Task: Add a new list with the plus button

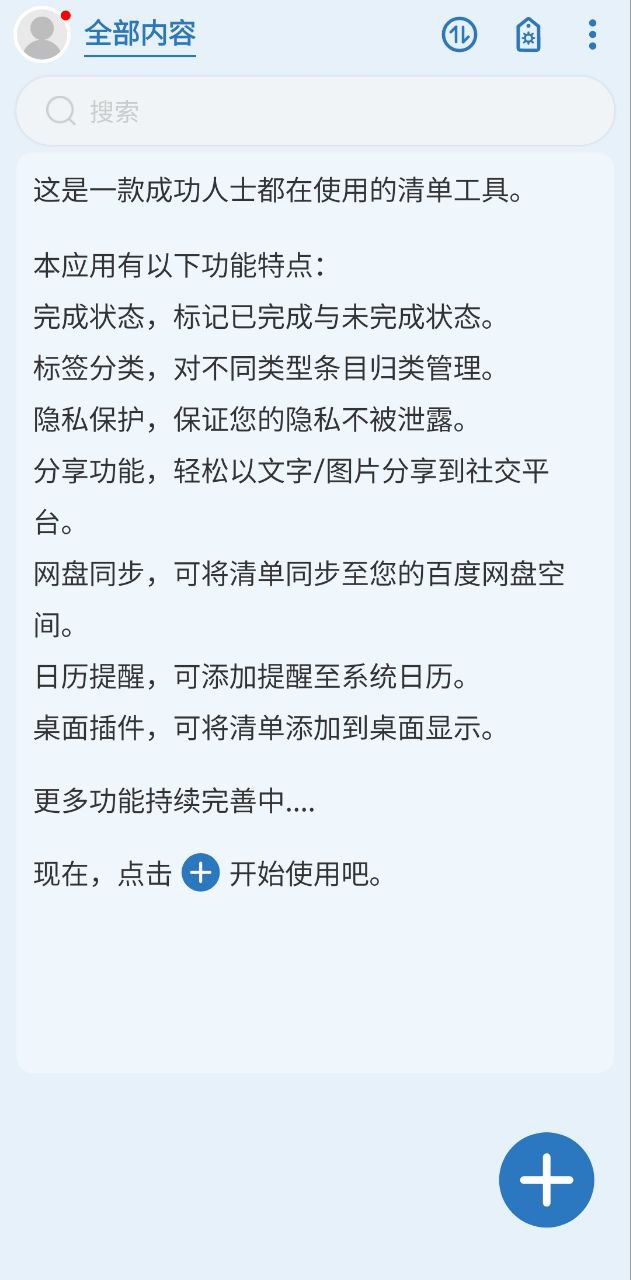Action: pyautogui.click(x=547, y=1180)
